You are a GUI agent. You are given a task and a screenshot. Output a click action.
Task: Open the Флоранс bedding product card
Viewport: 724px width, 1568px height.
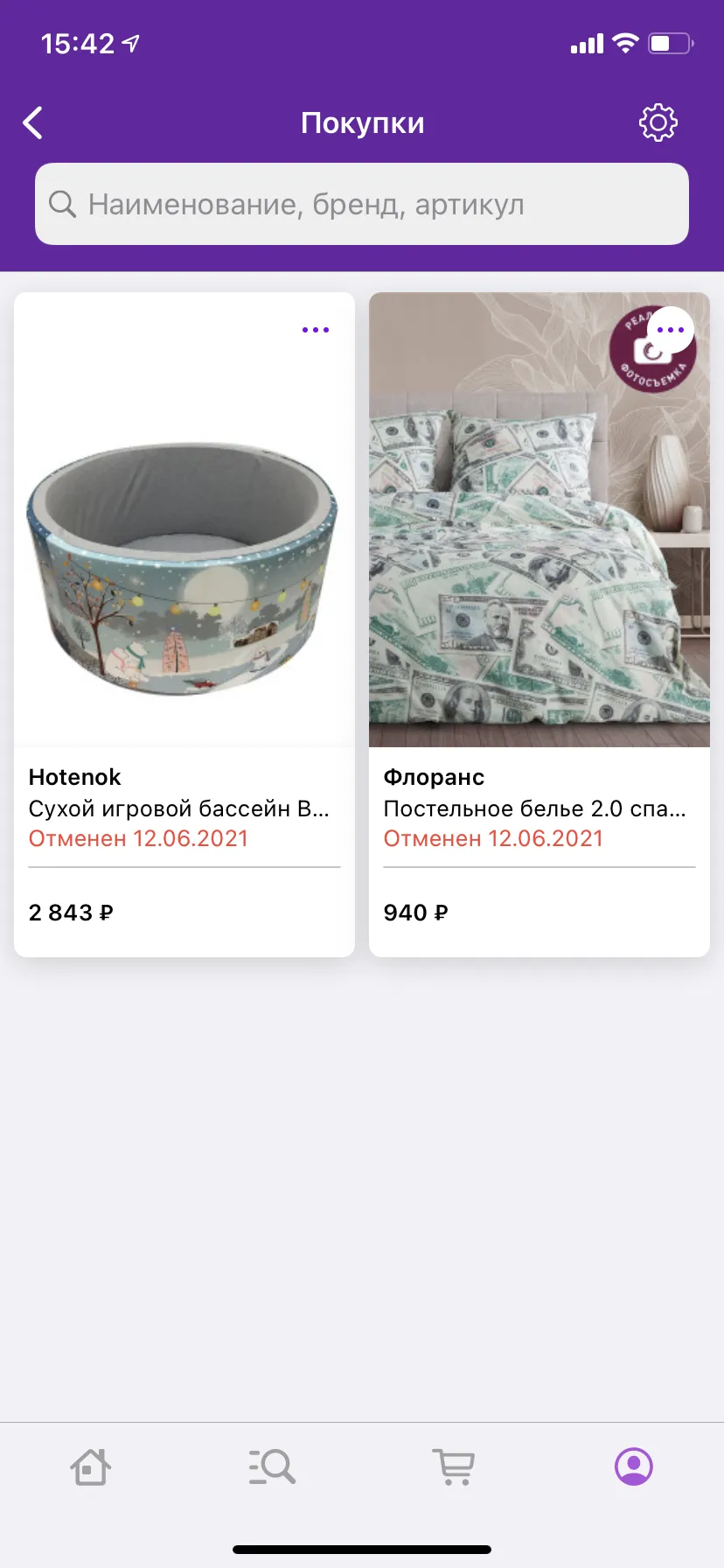point(540,625)
